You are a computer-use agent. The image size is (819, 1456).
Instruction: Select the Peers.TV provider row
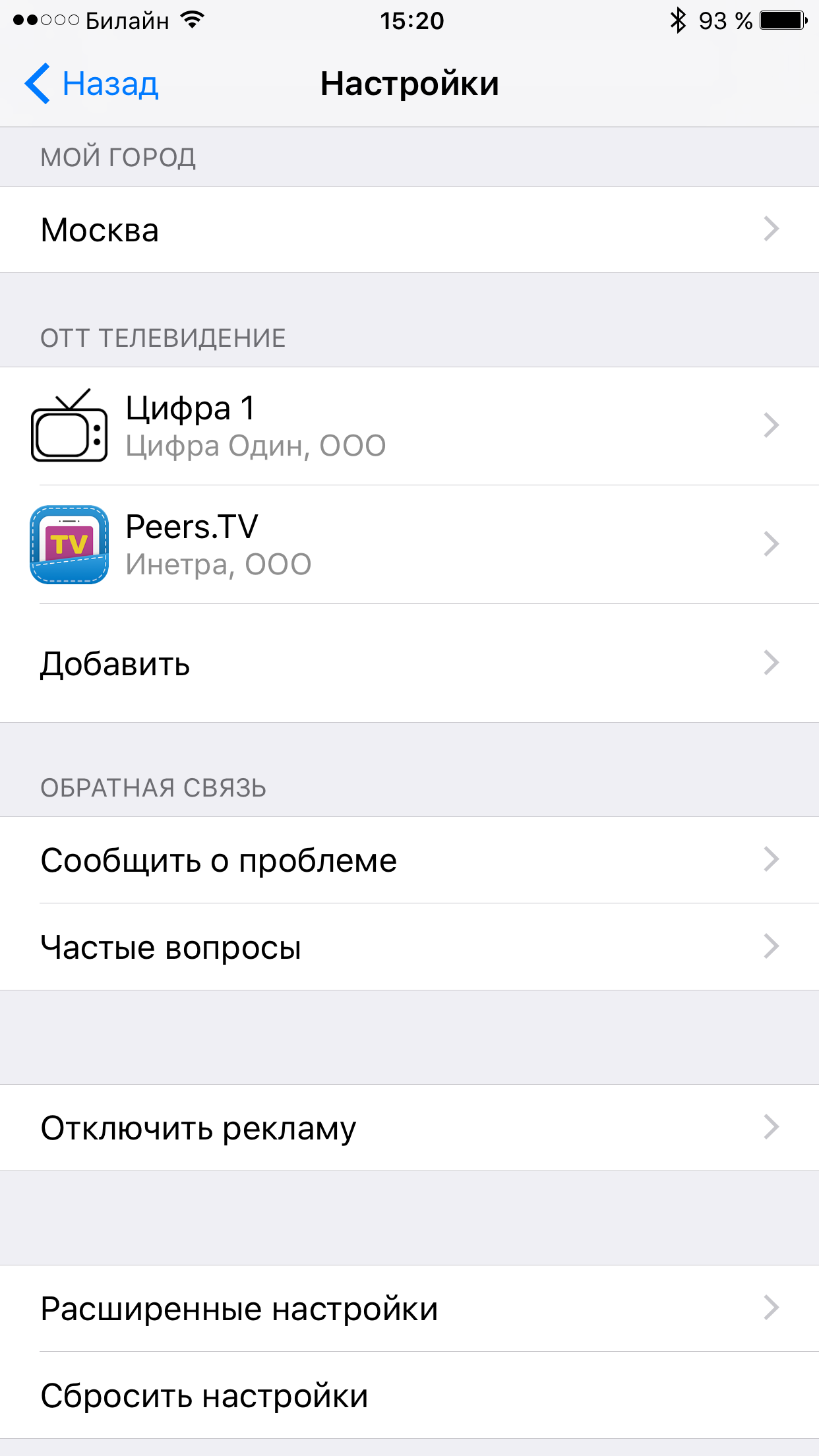409,545
